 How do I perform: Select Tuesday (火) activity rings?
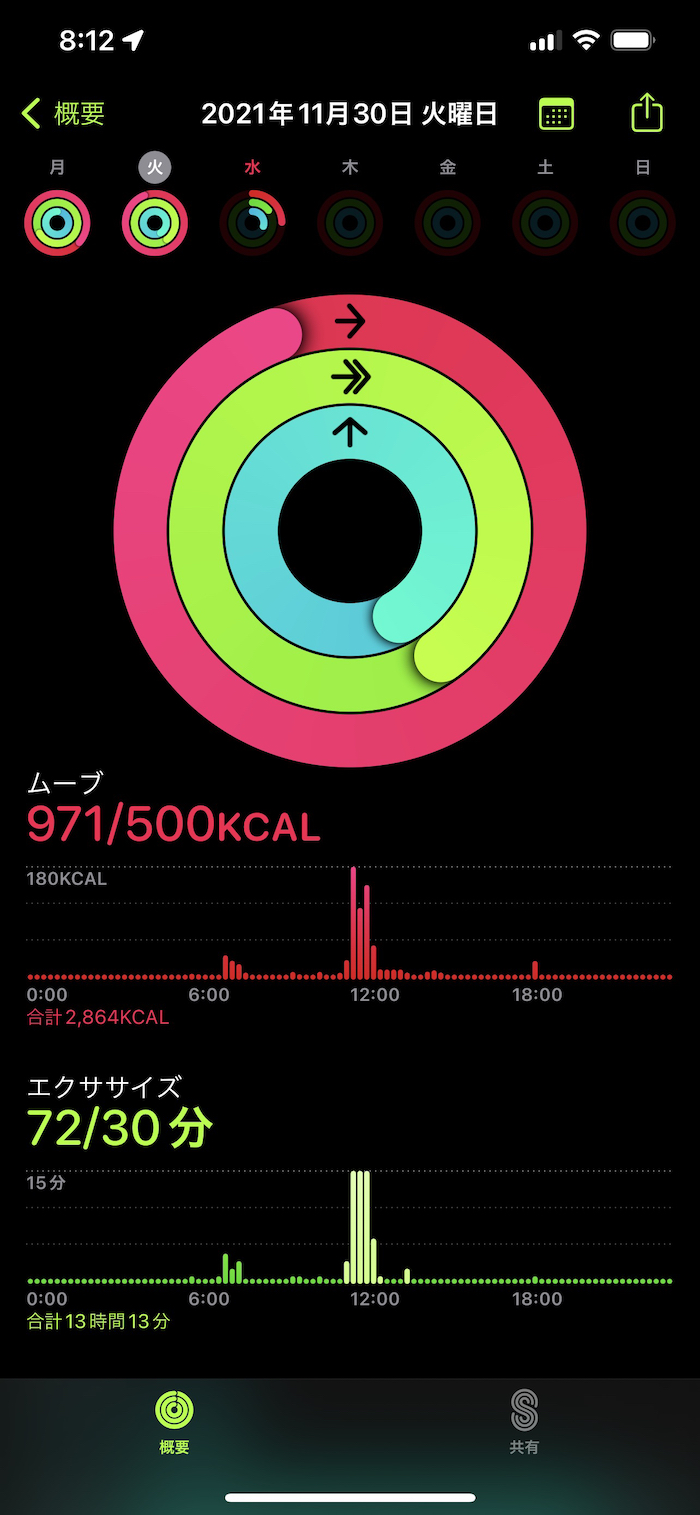(x=155, y=222)
